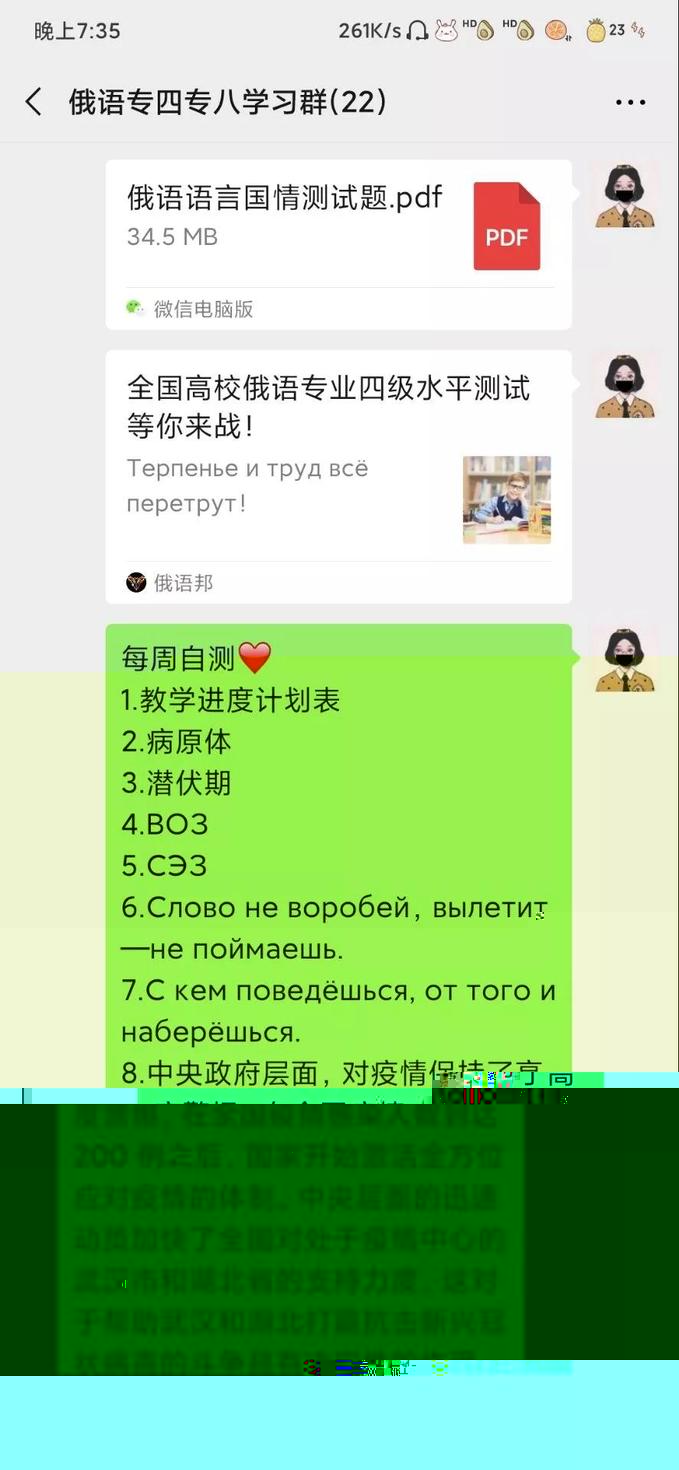Viewport: 679px width, 1470px height.
Task: Open the group chat overflow menu
Action: [630, 102]
